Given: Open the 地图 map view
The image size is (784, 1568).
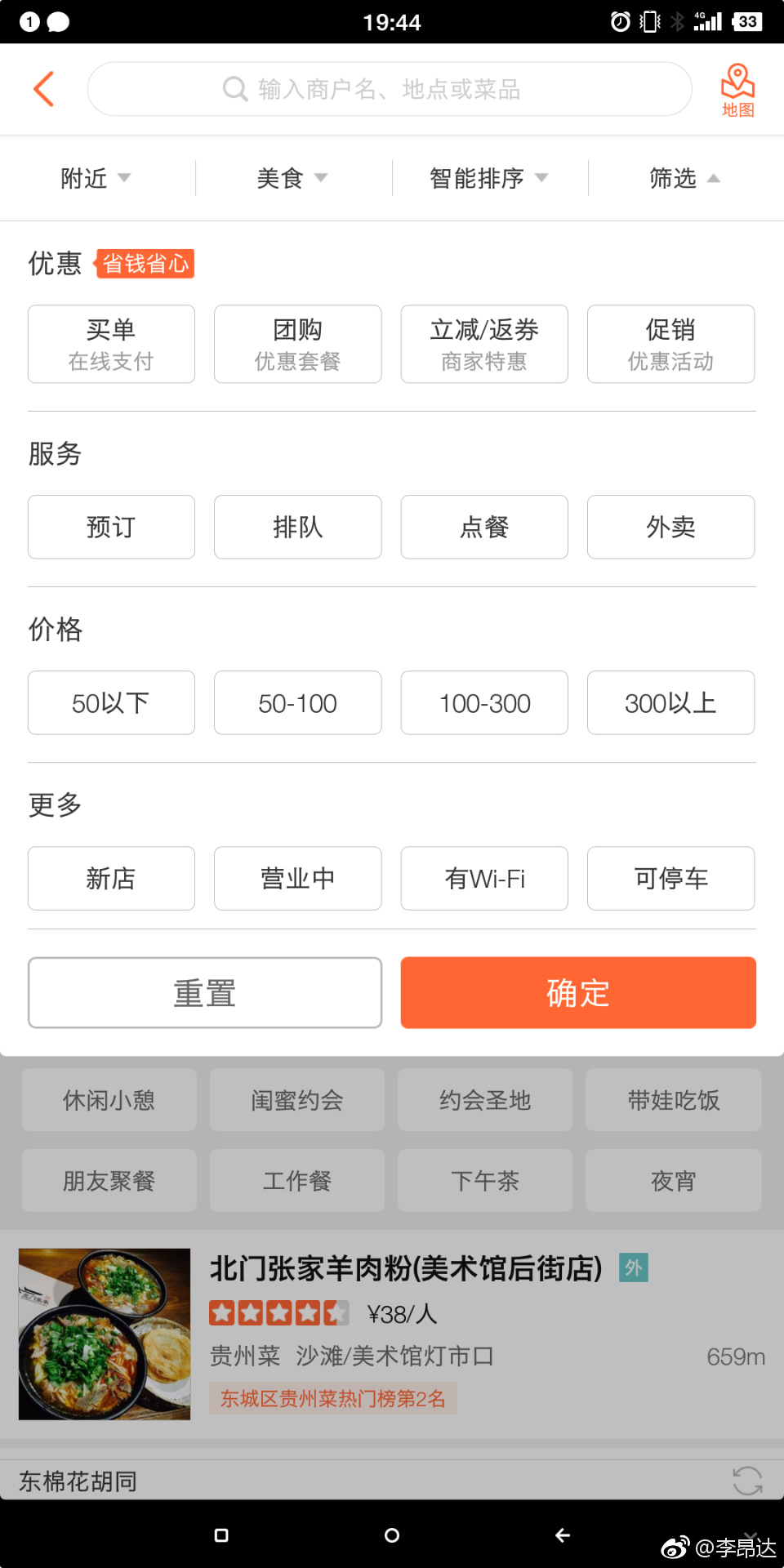Looking at the screenshot, I should point(737,90).
